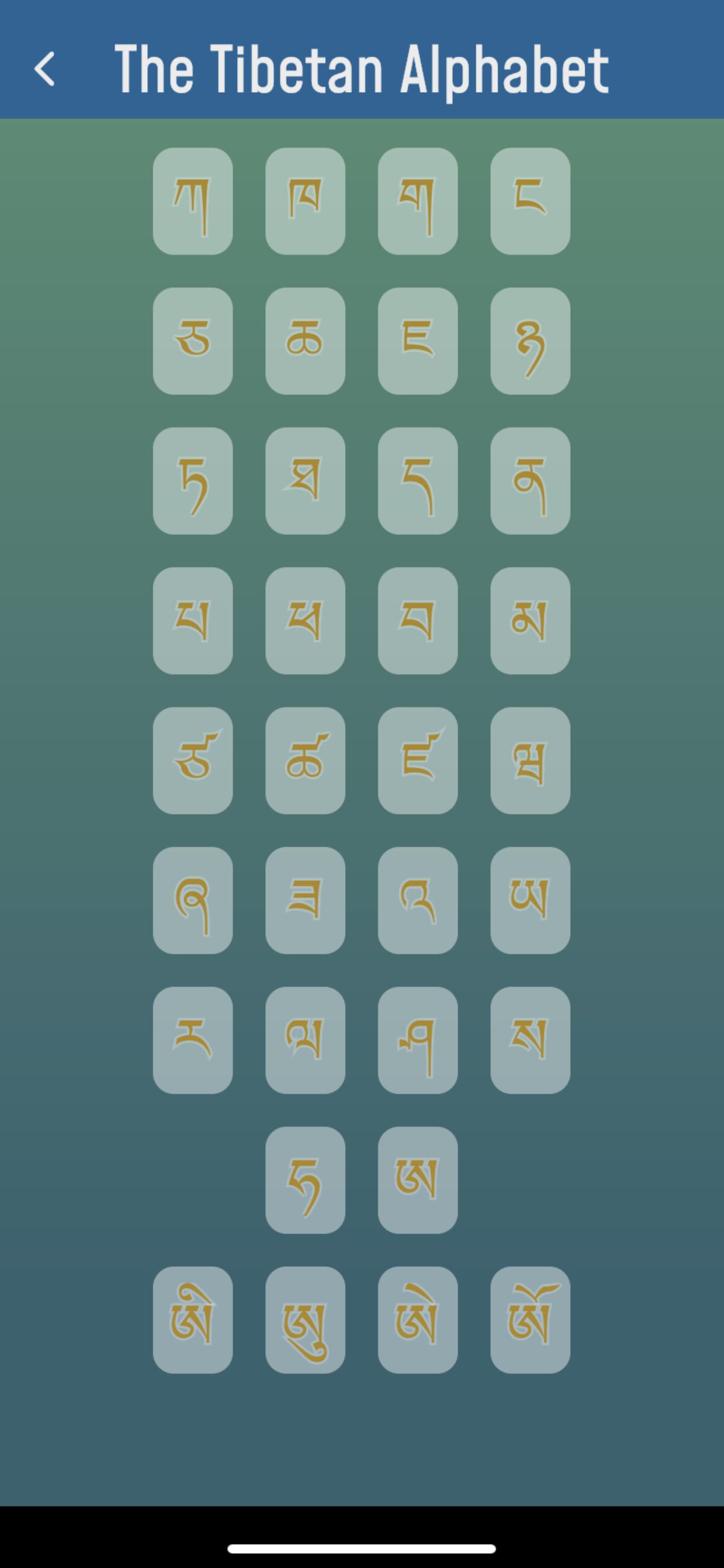The height and width of the screenshot is (1568, 724).
Task: Choose the ཨོ (o) vowel tile
Action: [530, 1320]
